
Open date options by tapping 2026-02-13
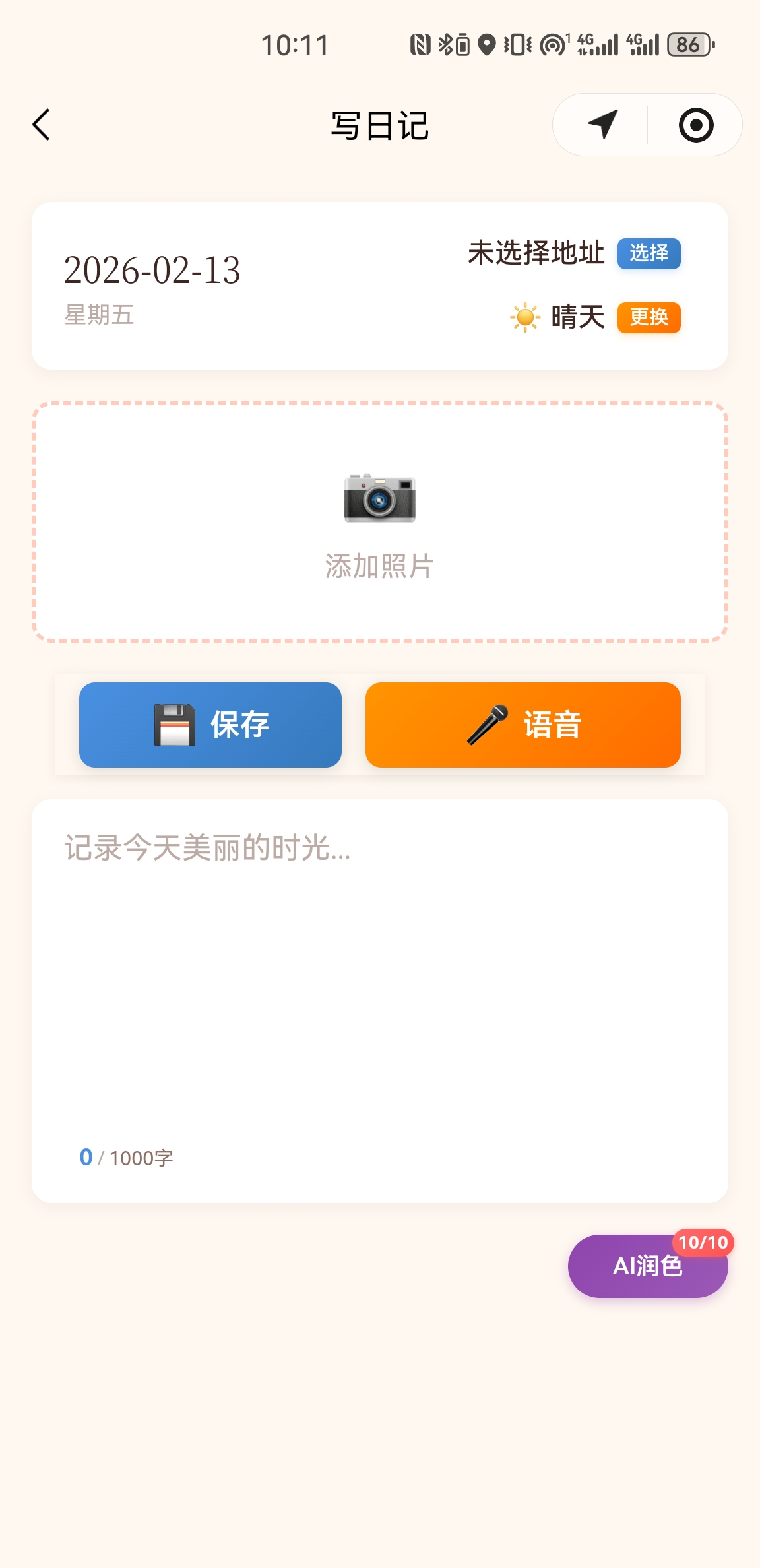153,271
